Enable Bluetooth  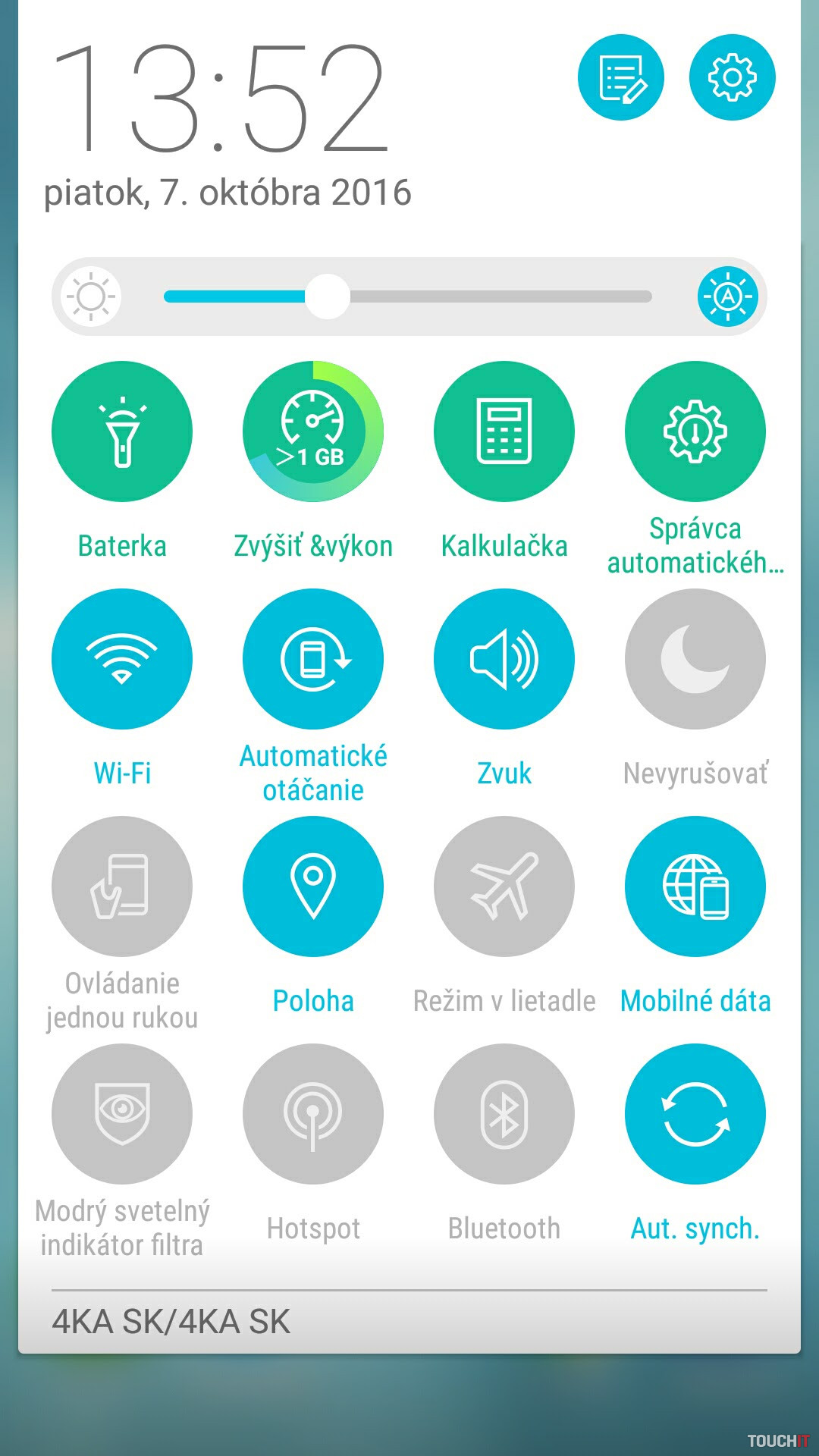point(504,1114)
